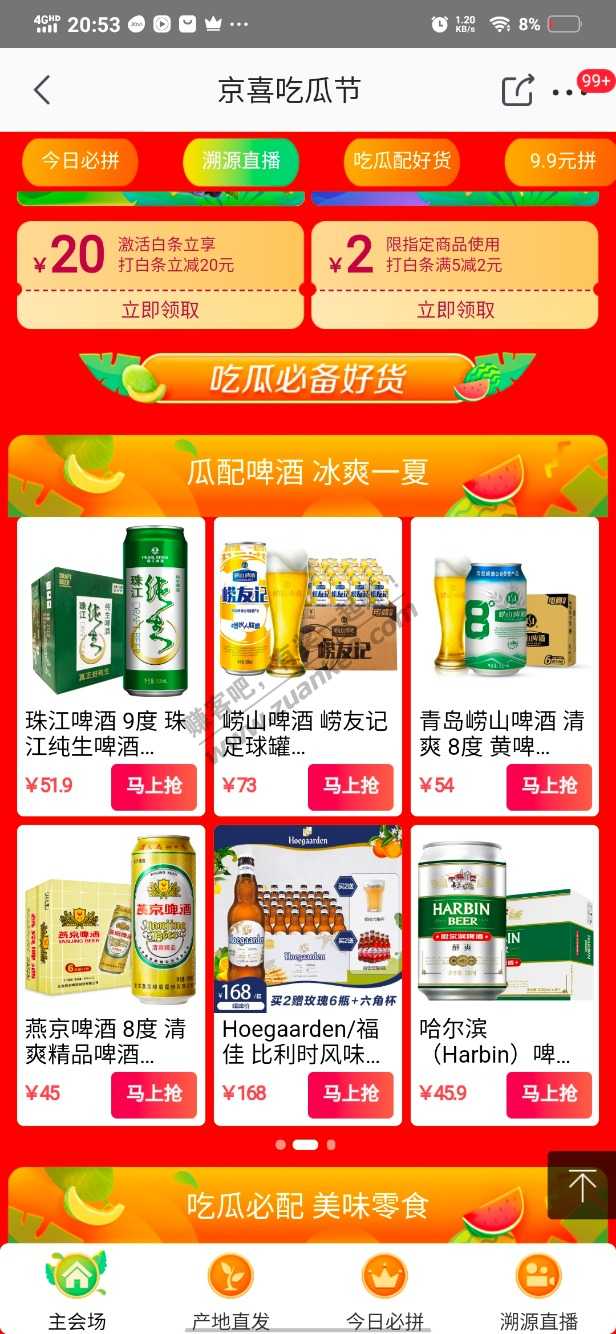Open the 产地直发 bottom tab
The image size is (616, 1334).
[231, 1292]
